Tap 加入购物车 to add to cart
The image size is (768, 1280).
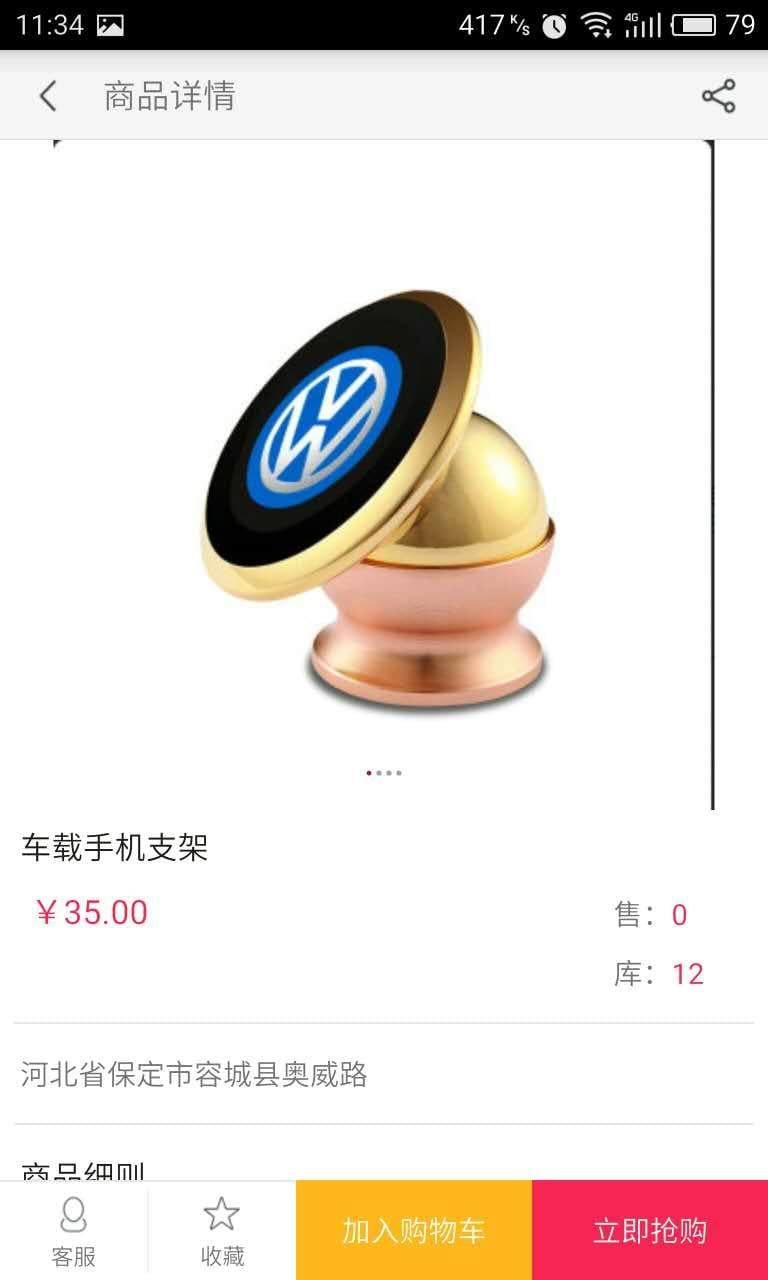coord(414,1231)
